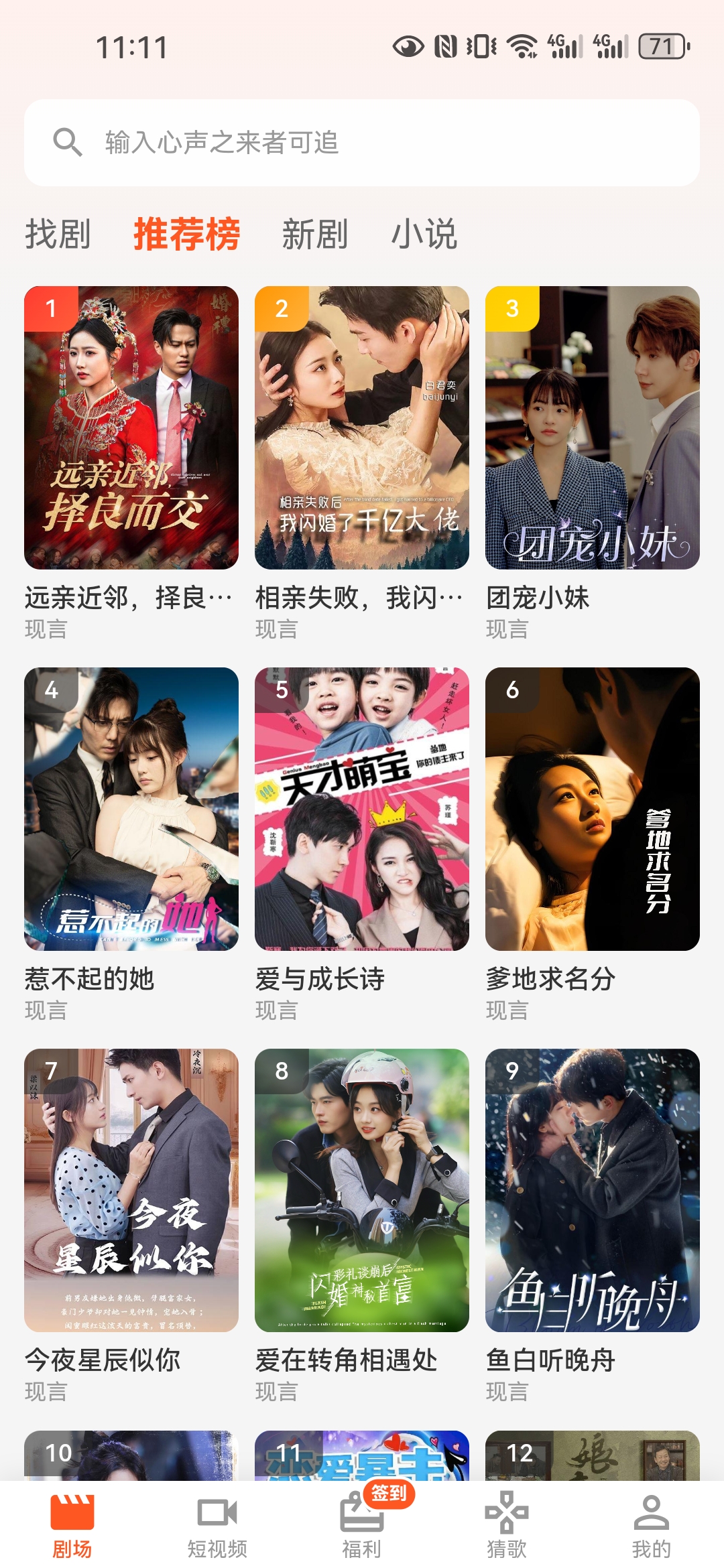Select the 推荐榜 tab
This screenshot has width=724, height=1568.
pyautogui.click(x=186, y=235)
